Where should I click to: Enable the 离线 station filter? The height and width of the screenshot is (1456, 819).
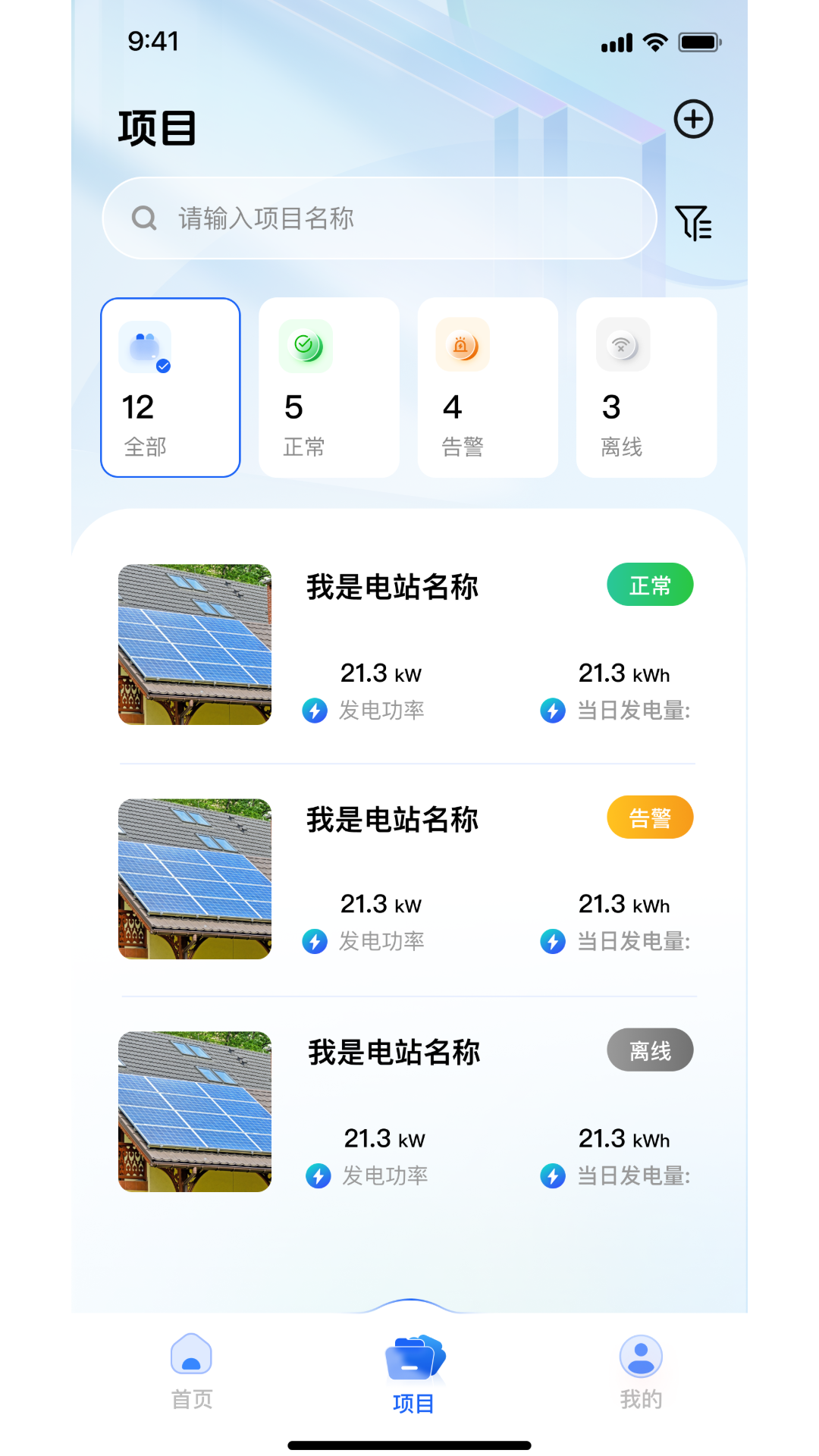coord(645,387)
